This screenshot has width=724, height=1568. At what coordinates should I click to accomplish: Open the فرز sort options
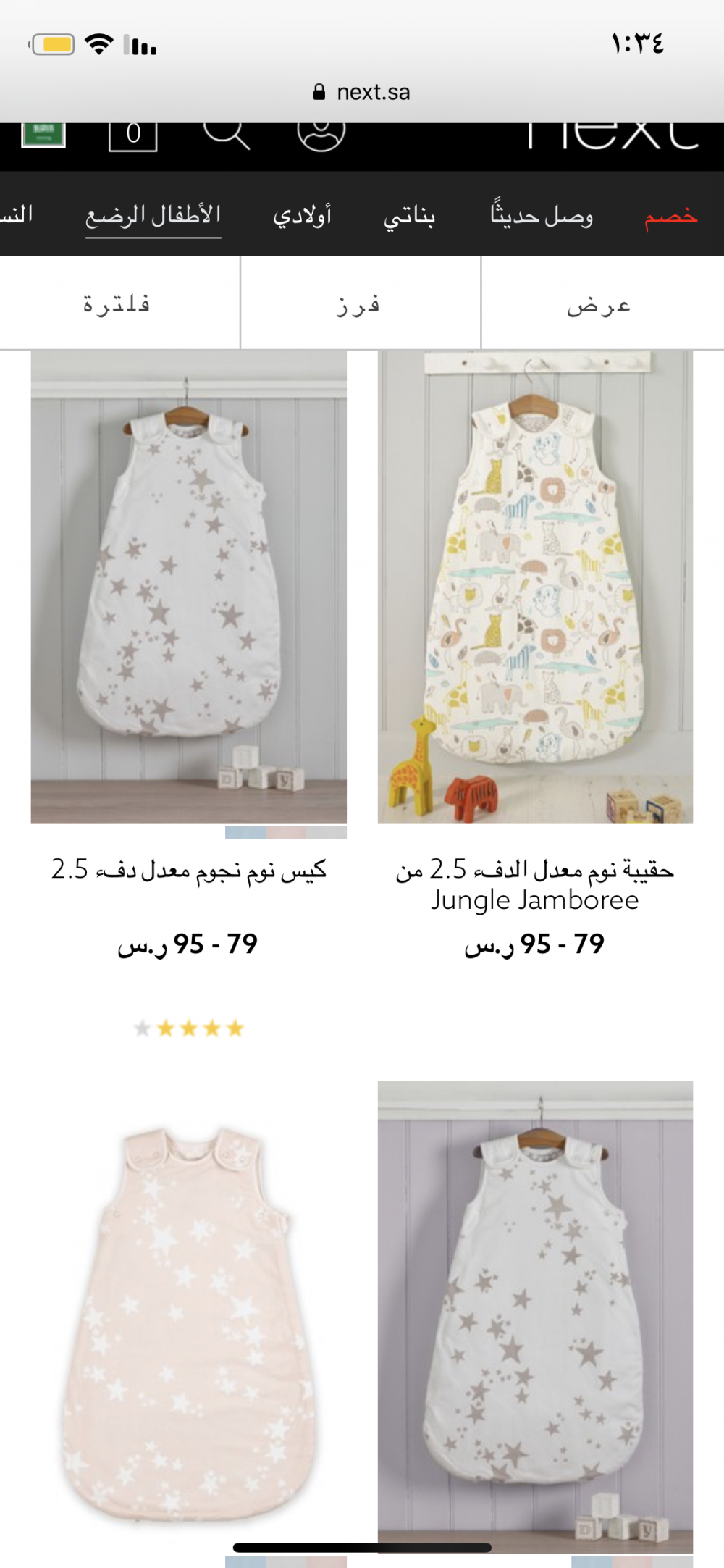(x=359, y=304)
